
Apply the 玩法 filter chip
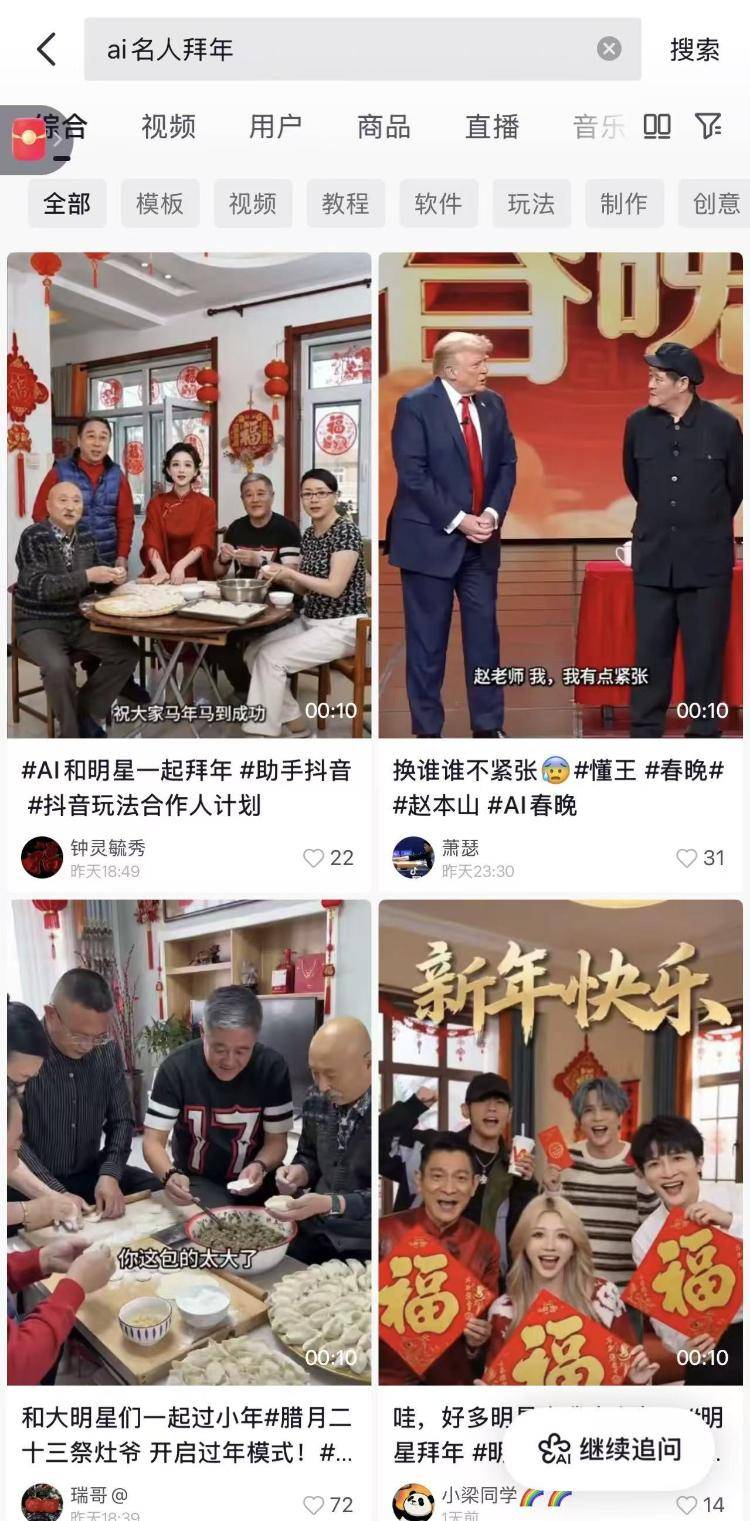[x=531, y=204]
